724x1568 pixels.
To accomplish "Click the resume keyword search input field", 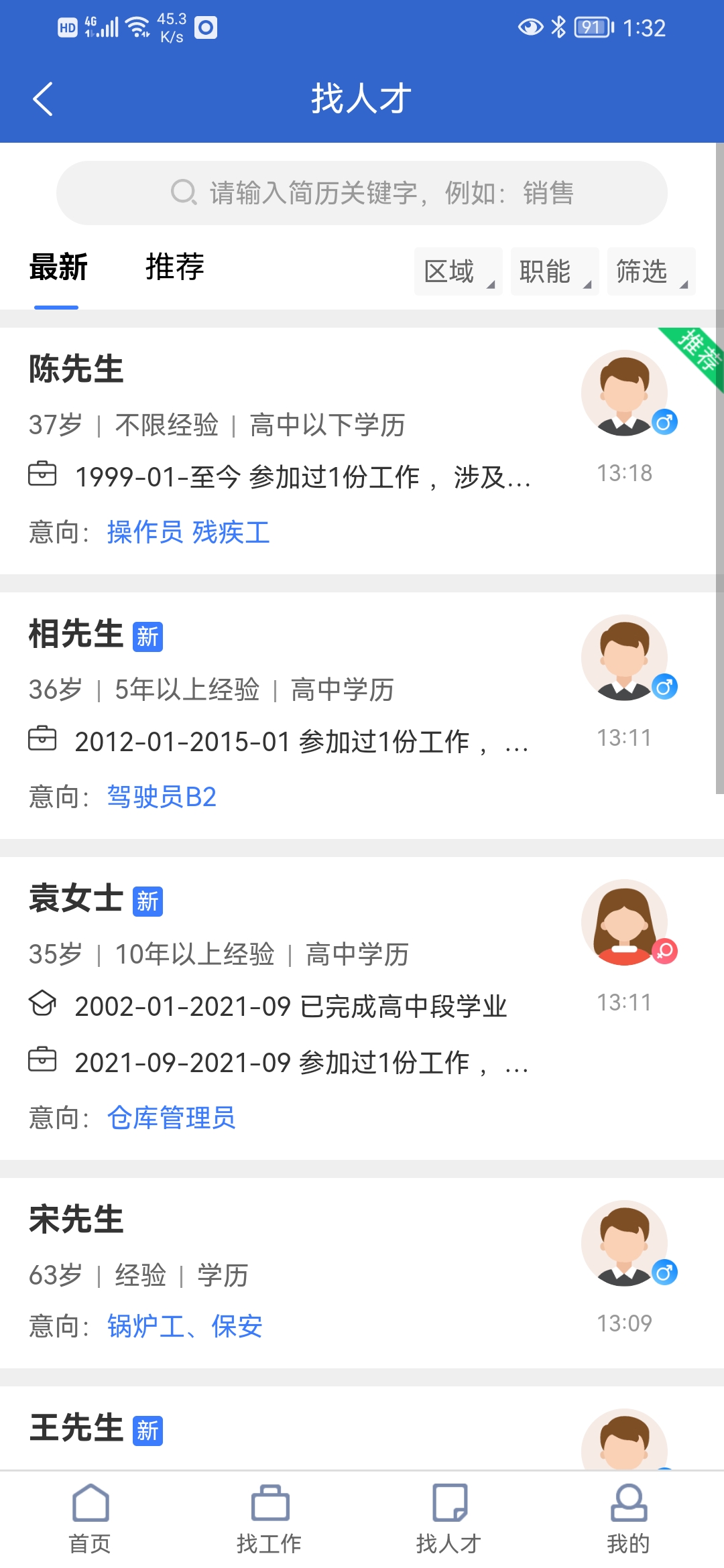I will click(x=362, y=193).
